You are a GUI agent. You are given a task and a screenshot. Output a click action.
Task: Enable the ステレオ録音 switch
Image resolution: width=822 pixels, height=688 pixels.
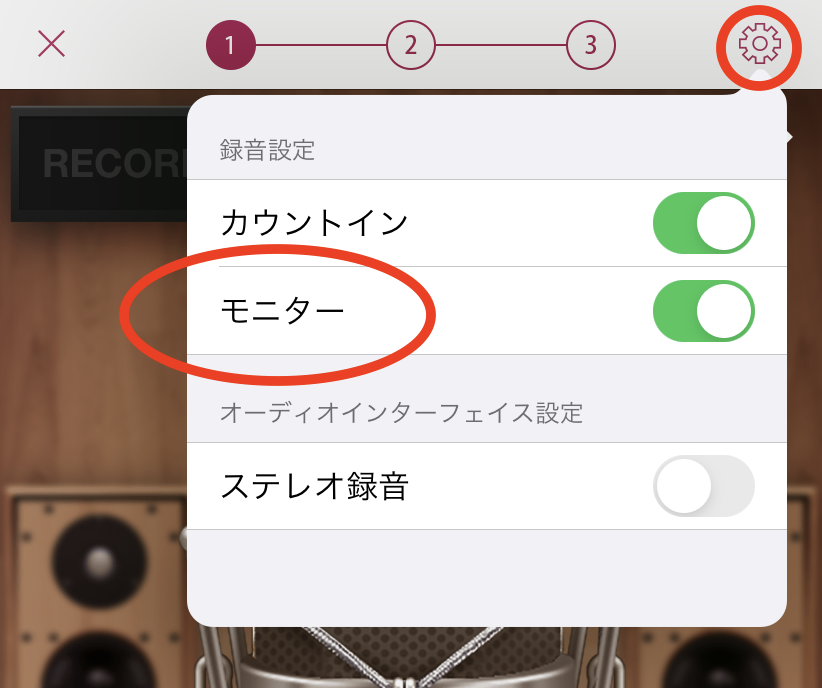pyautogui.click(x=703, y=486)
